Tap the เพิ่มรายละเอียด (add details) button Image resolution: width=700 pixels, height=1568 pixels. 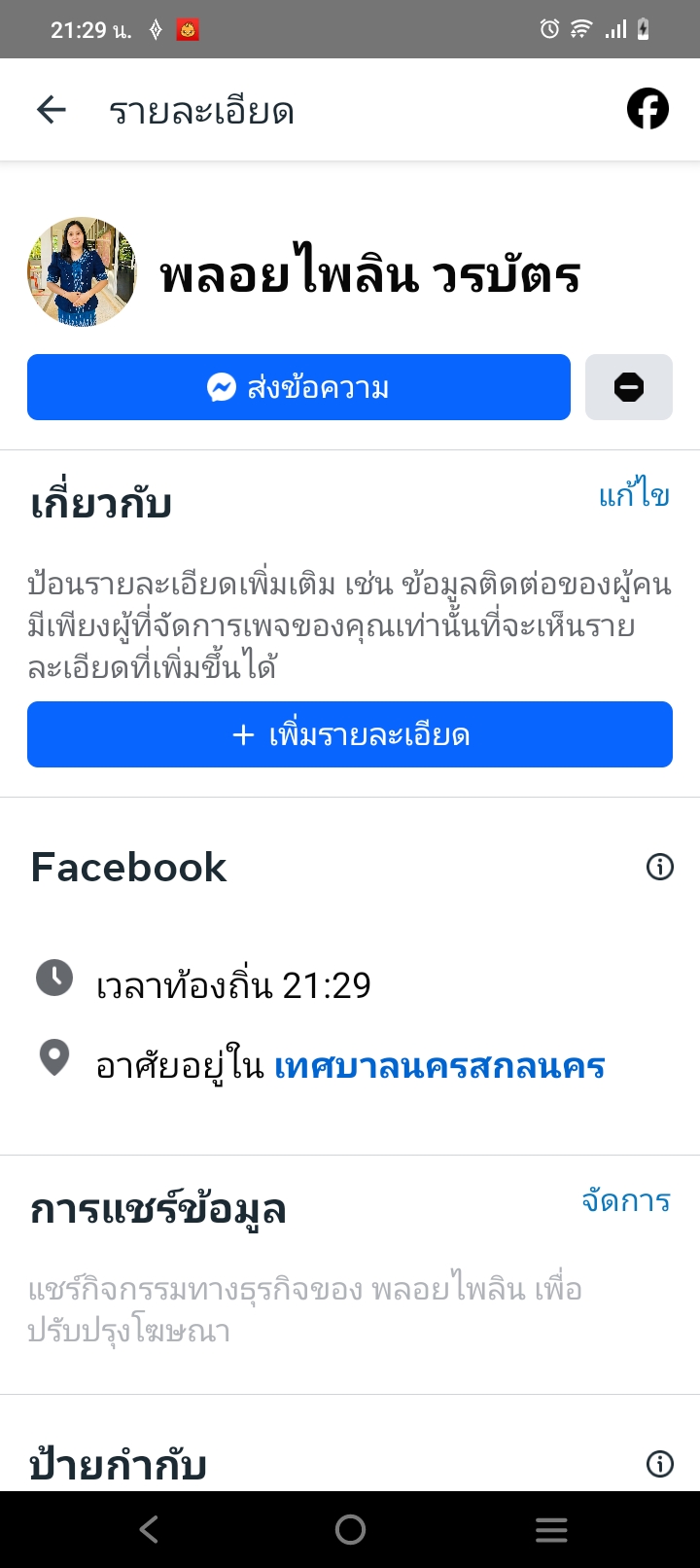[350, 734]
